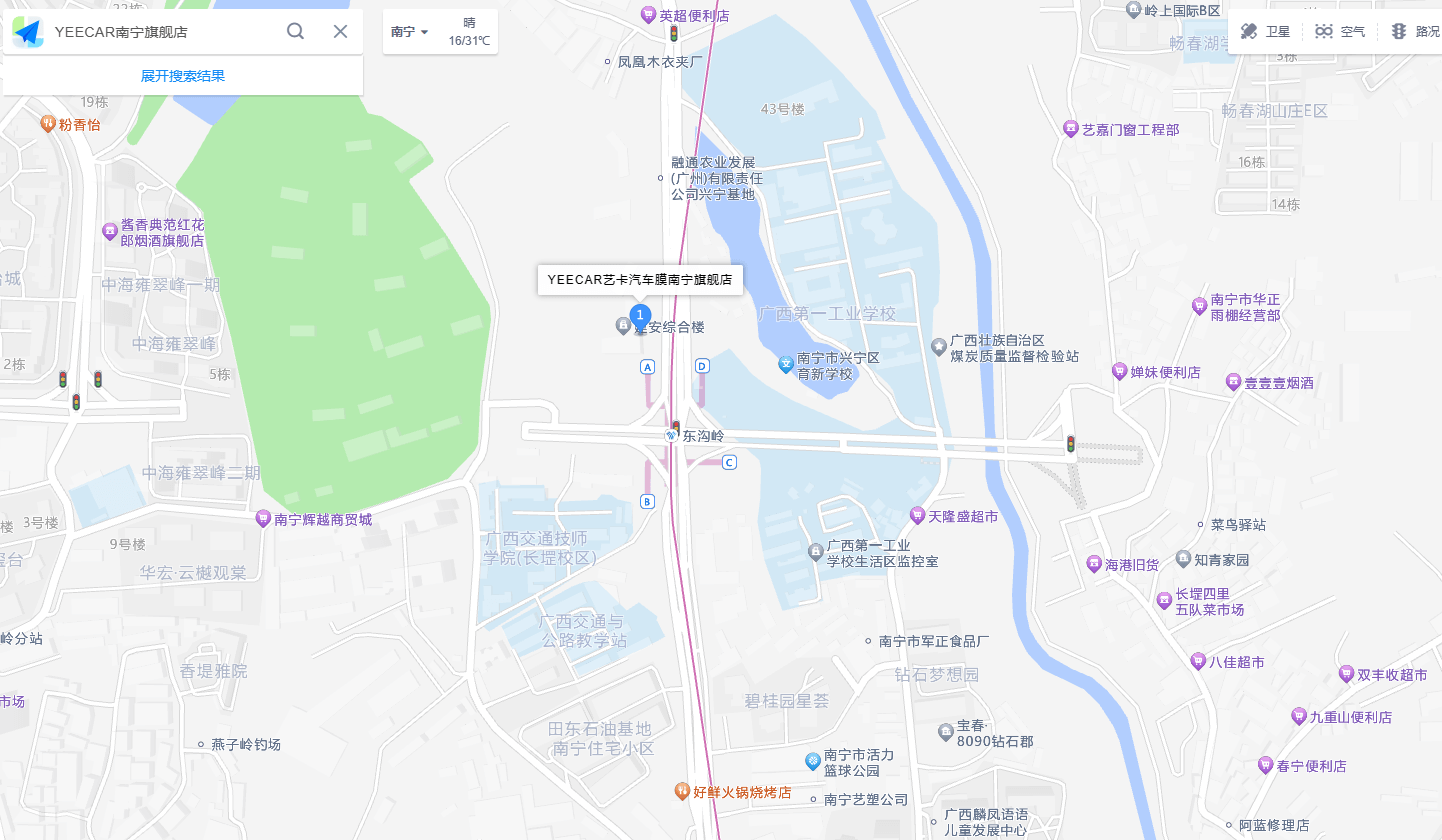Open the YEECAR艺卡汽车膜南宁旗舰店 label
Image resolution: width=1442 pixels, height=840 pixels.
pyautogui.click(x=640, y=280)
